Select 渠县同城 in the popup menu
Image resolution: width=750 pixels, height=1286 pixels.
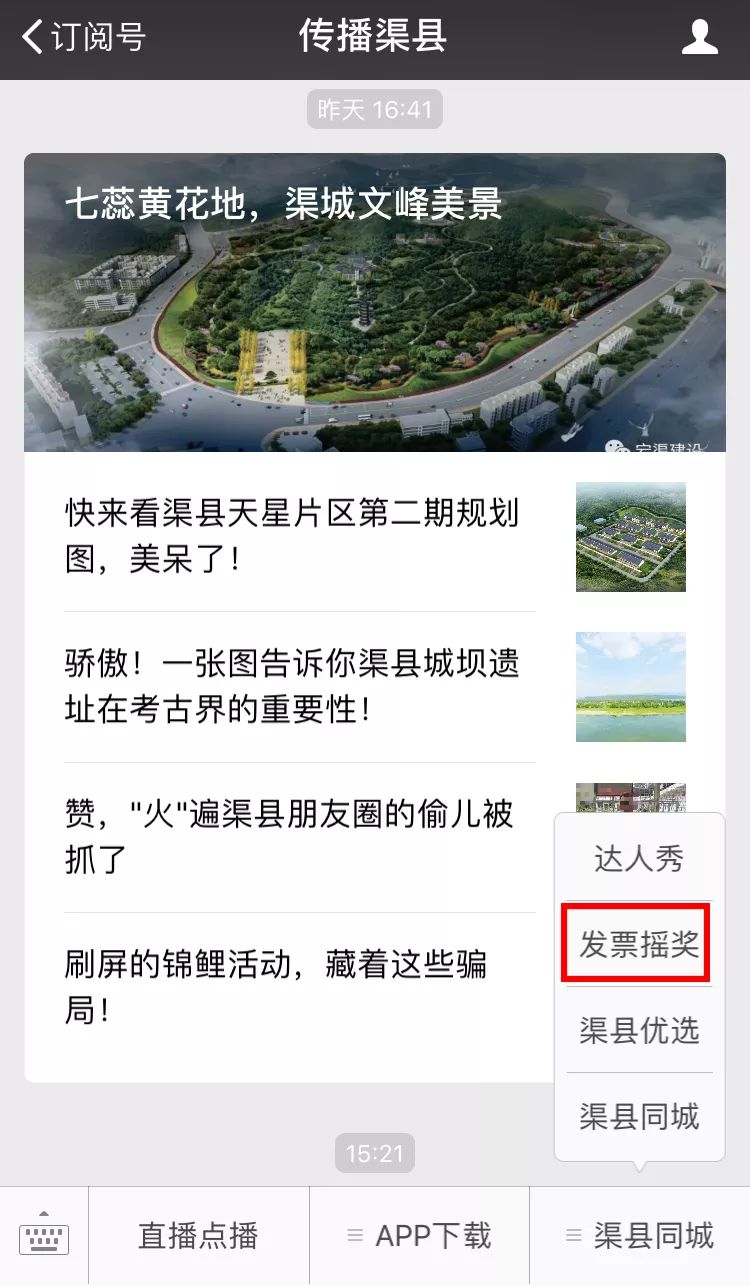click(639, 1116)
